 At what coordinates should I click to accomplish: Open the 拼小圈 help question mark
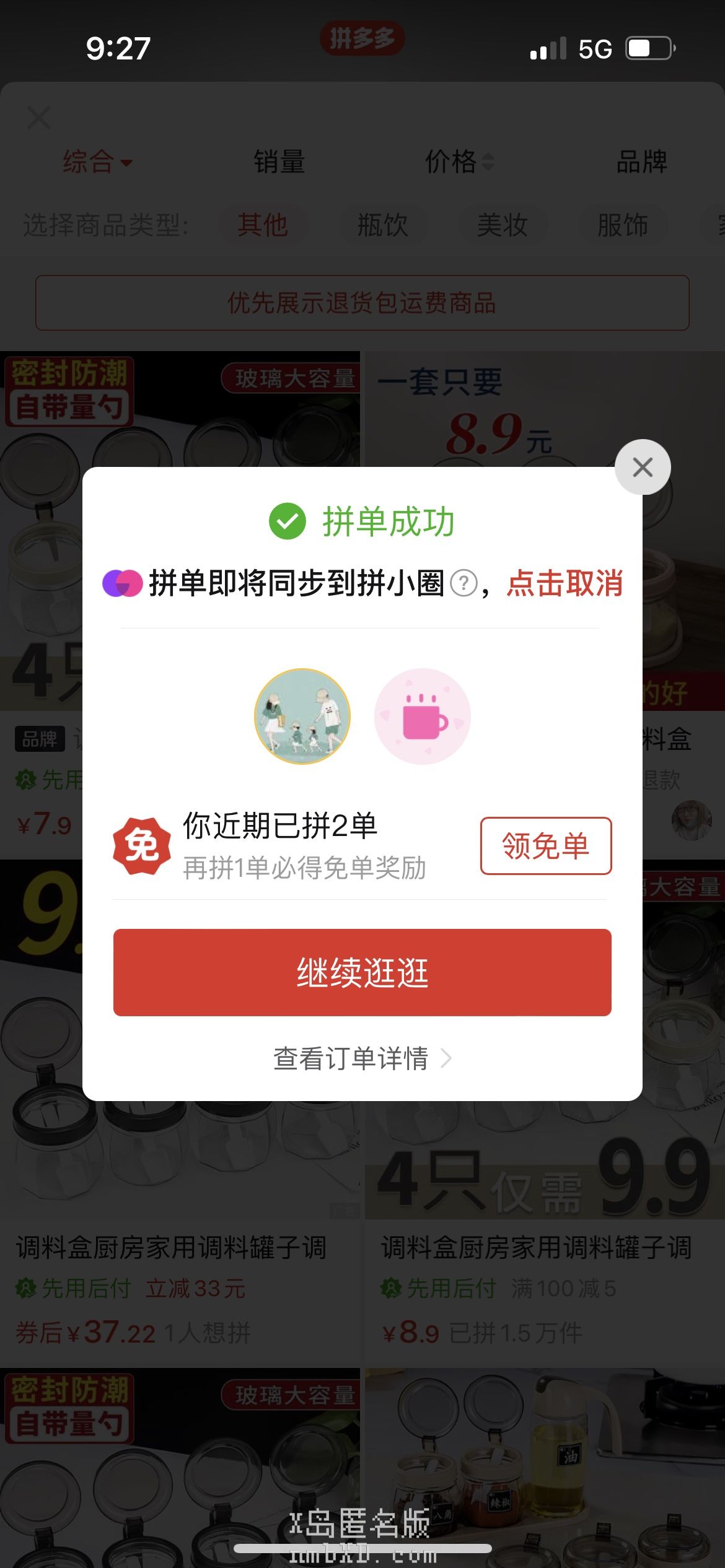pyautogui.click(x=464, y=583)
